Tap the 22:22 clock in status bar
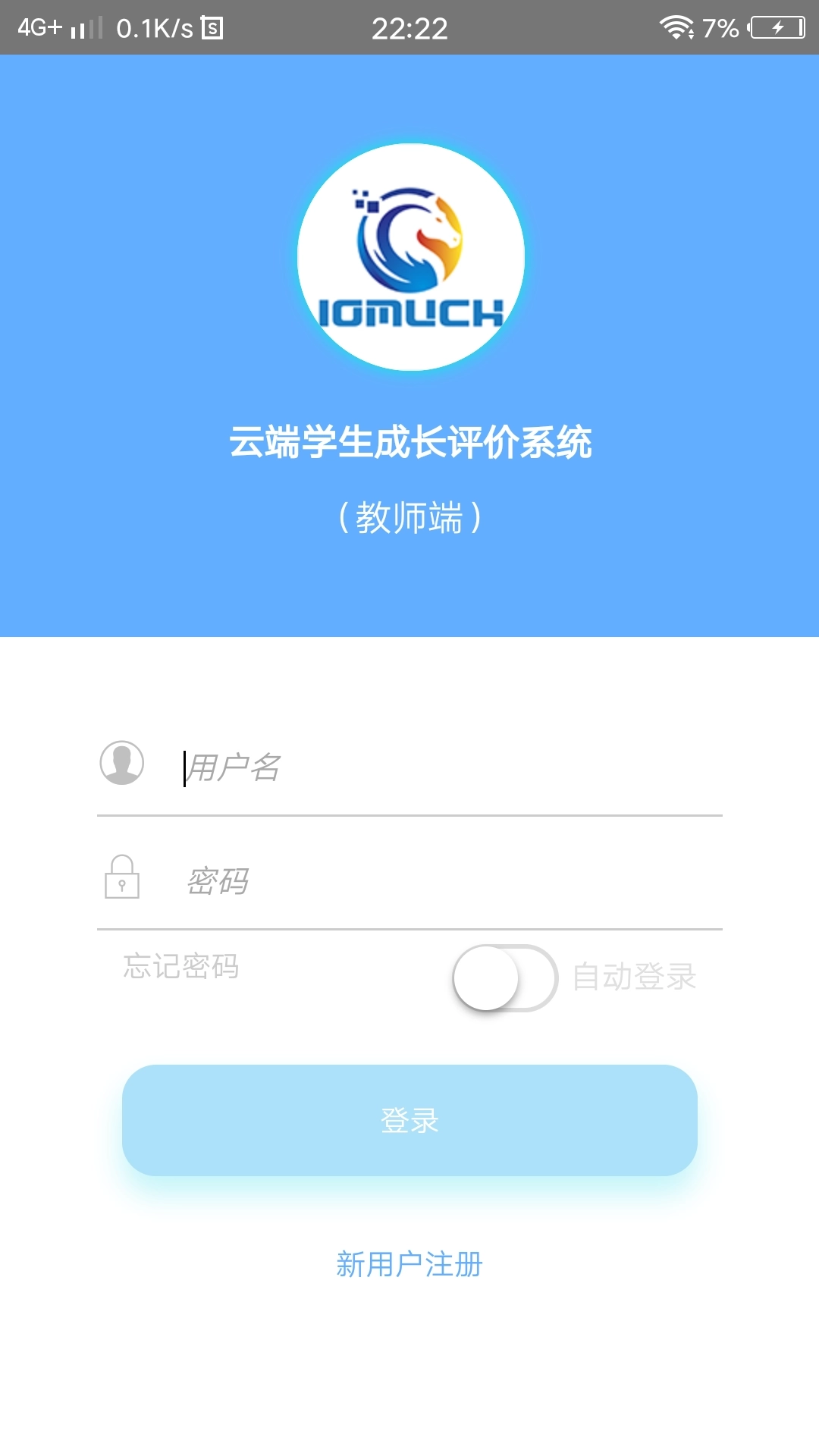 409,28
